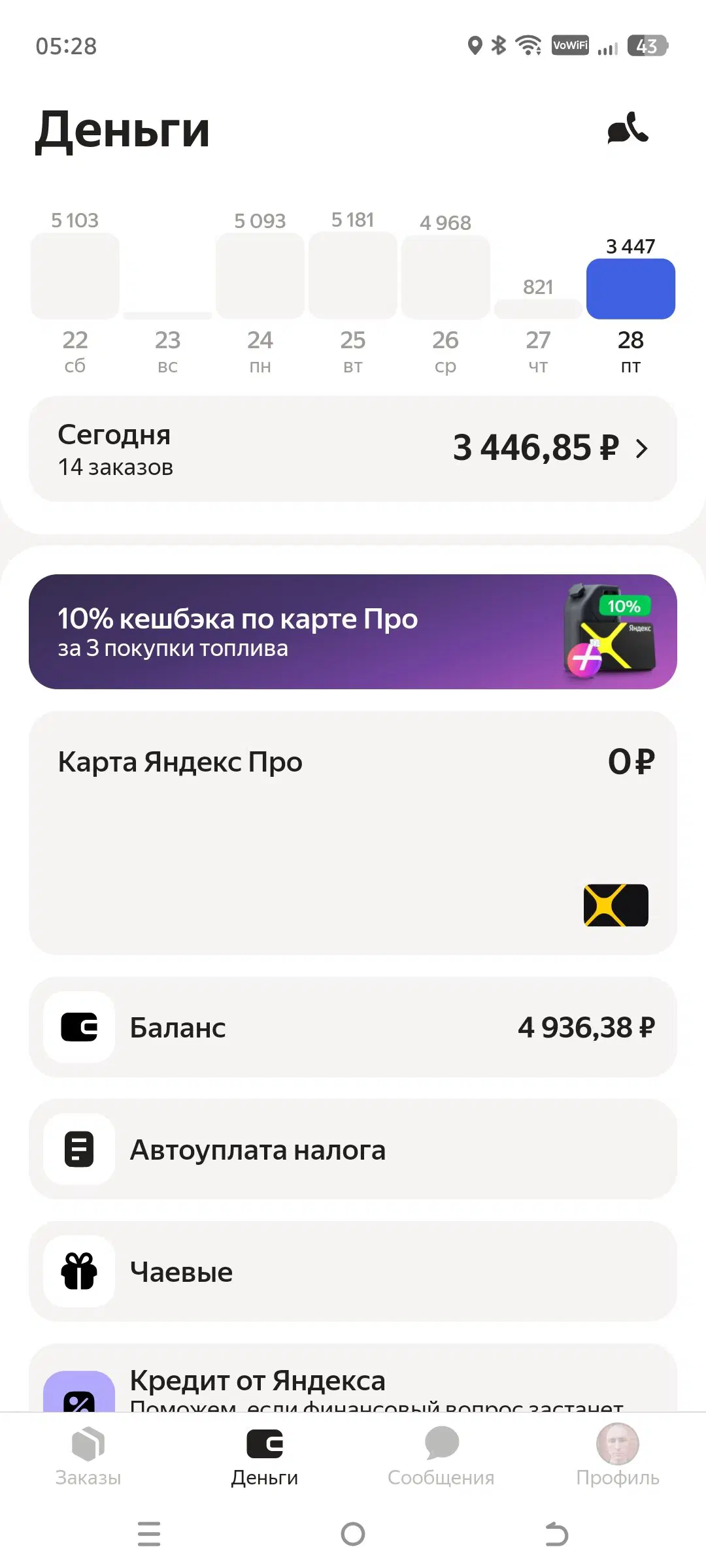Switch to the Сообщения tab
The width and height of the screenshot is (706, 1568).
441,1457
